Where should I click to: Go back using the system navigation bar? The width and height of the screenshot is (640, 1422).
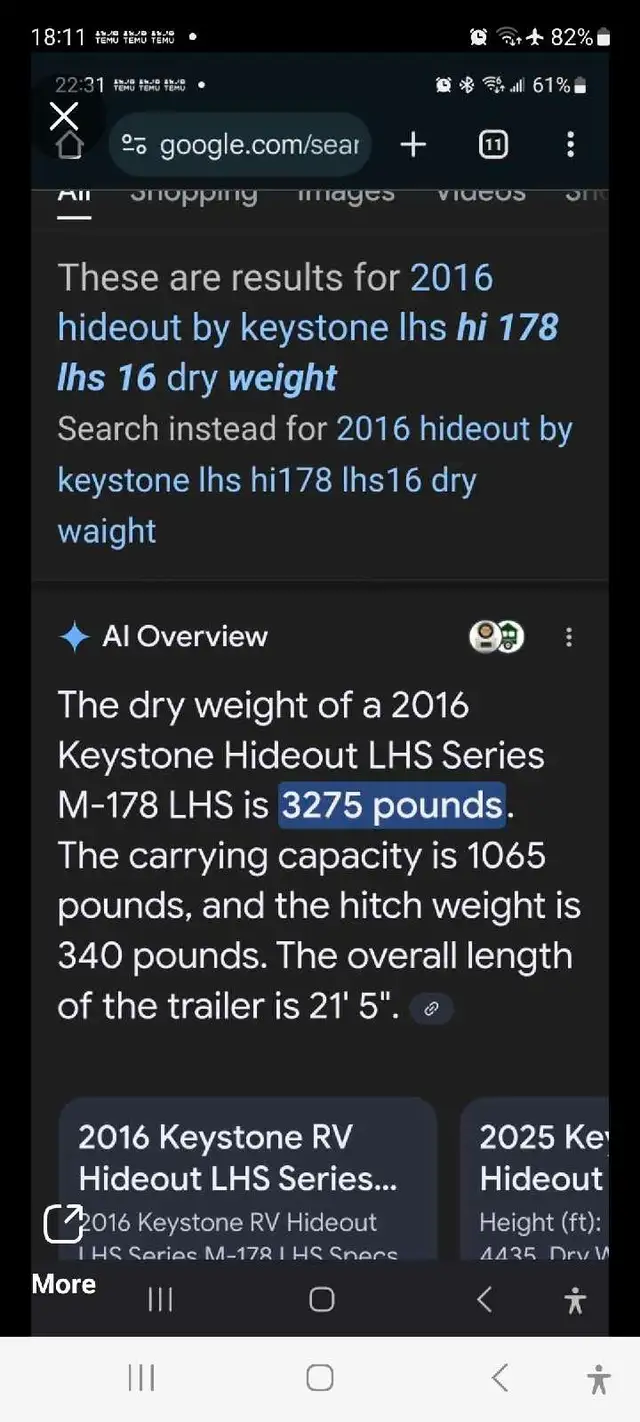(500, 1378)
